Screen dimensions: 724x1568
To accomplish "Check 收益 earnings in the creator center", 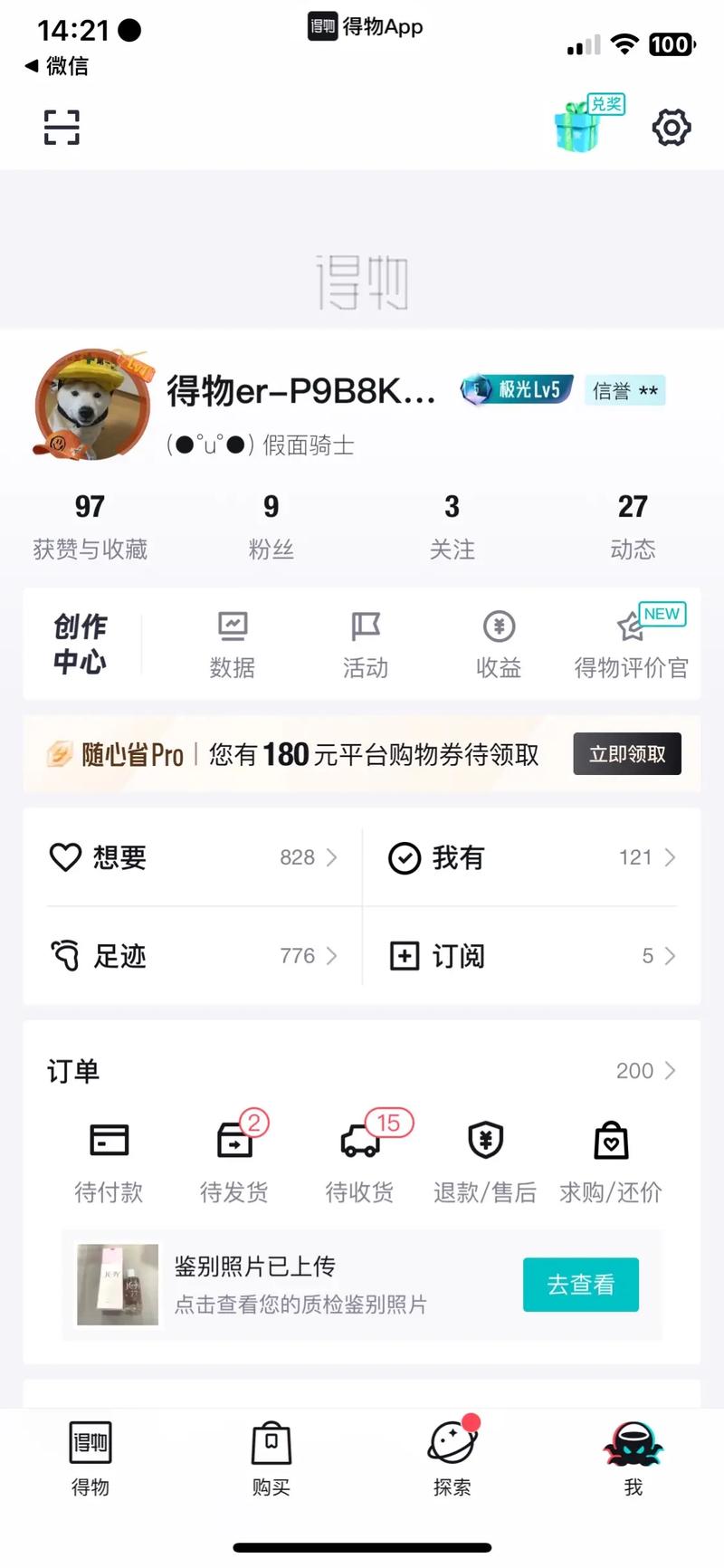I will pyautogui.click(x=499, y=645).
